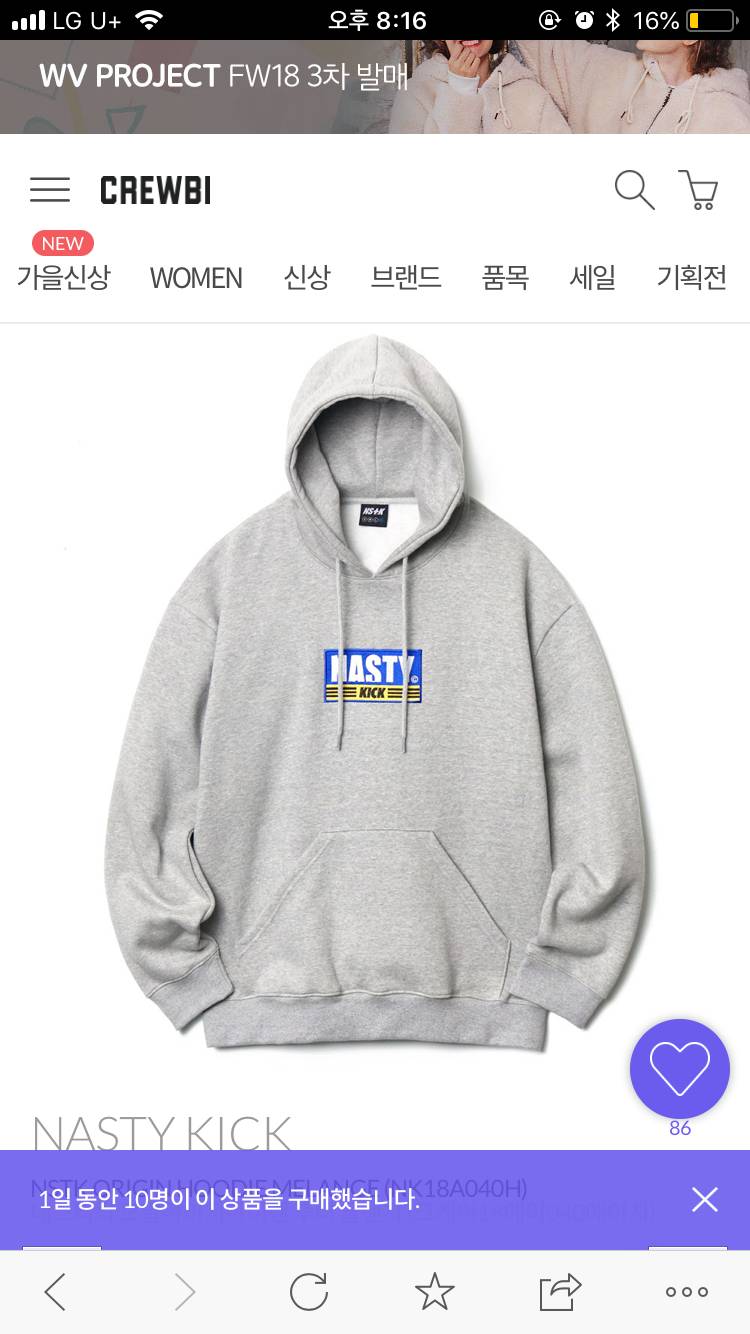
Task: Go to the 품목 tab
Action: tap(505, 277)
